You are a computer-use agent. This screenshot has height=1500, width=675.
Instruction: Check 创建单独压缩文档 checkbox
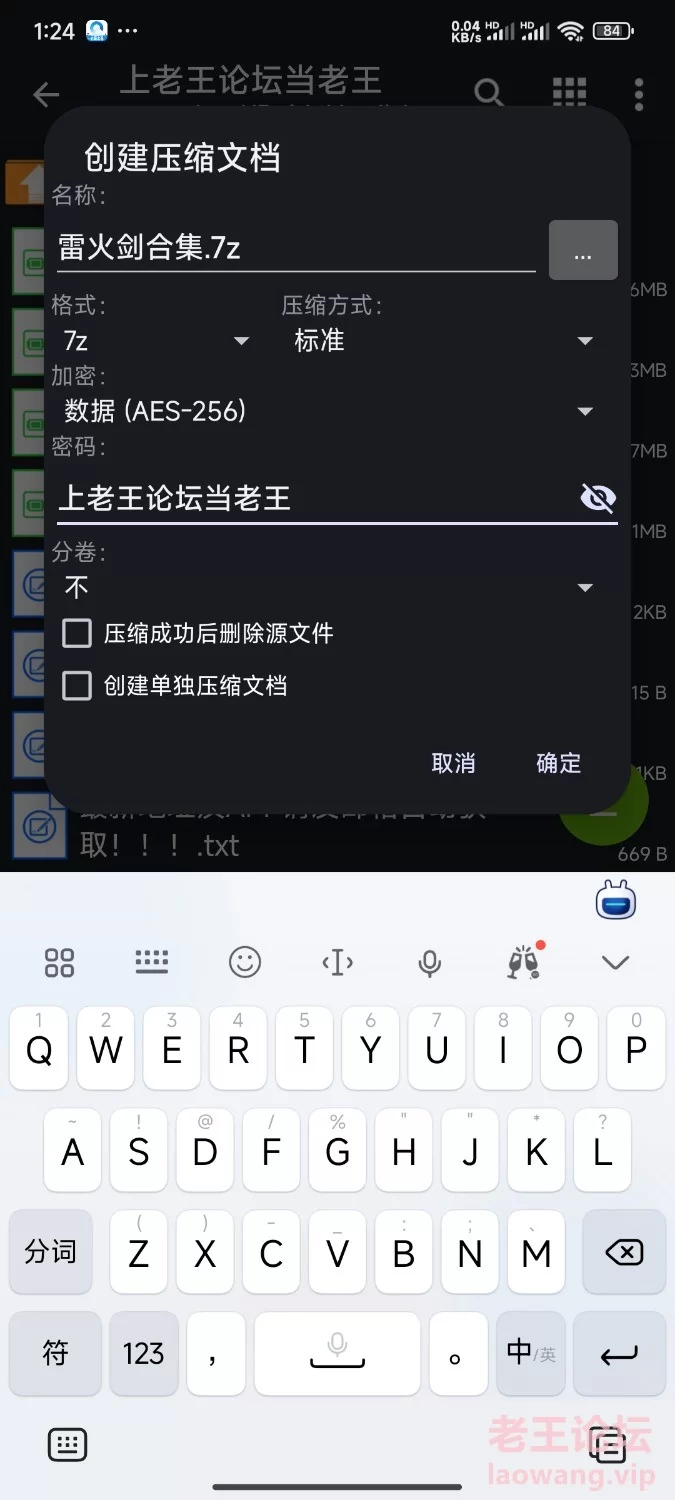pyautogui.click(x=78, y=686)
